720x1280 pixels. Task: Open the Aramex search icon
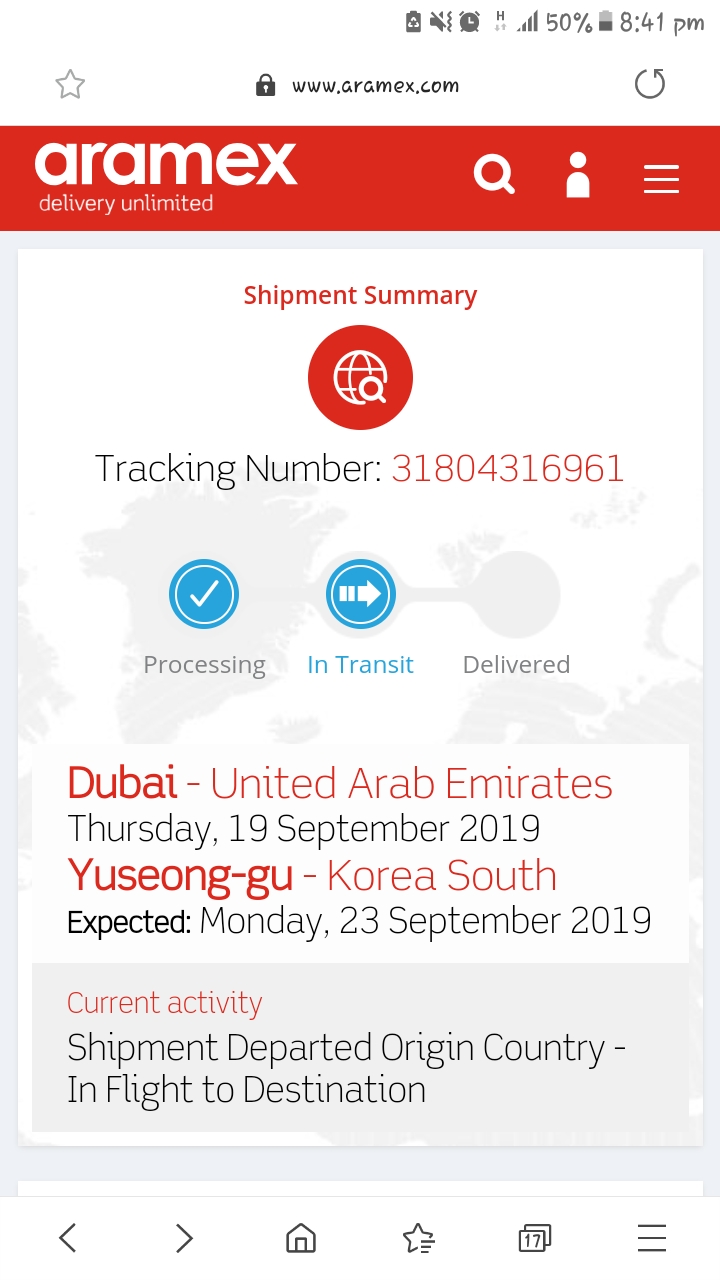tap(494, 176)
